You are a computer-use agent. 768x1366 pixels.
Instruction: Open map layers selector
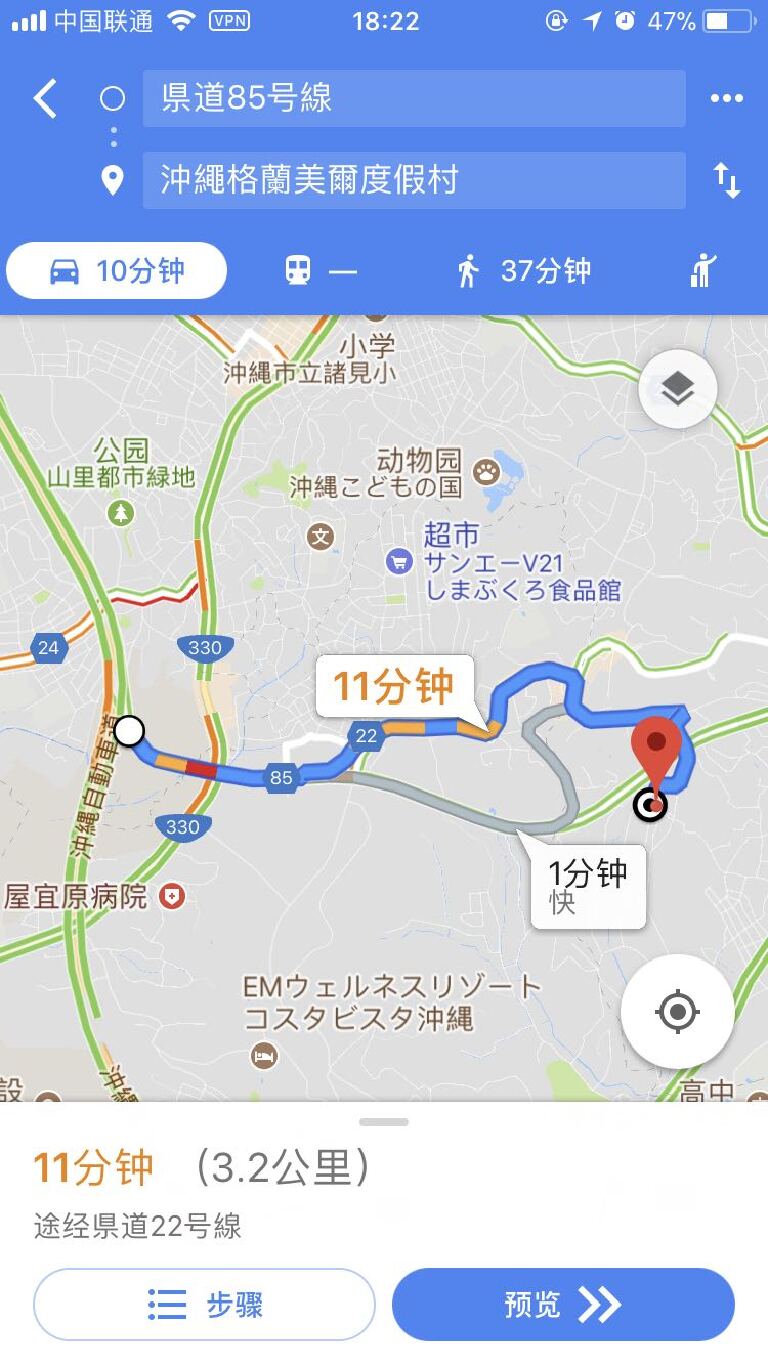click(678, 389)
